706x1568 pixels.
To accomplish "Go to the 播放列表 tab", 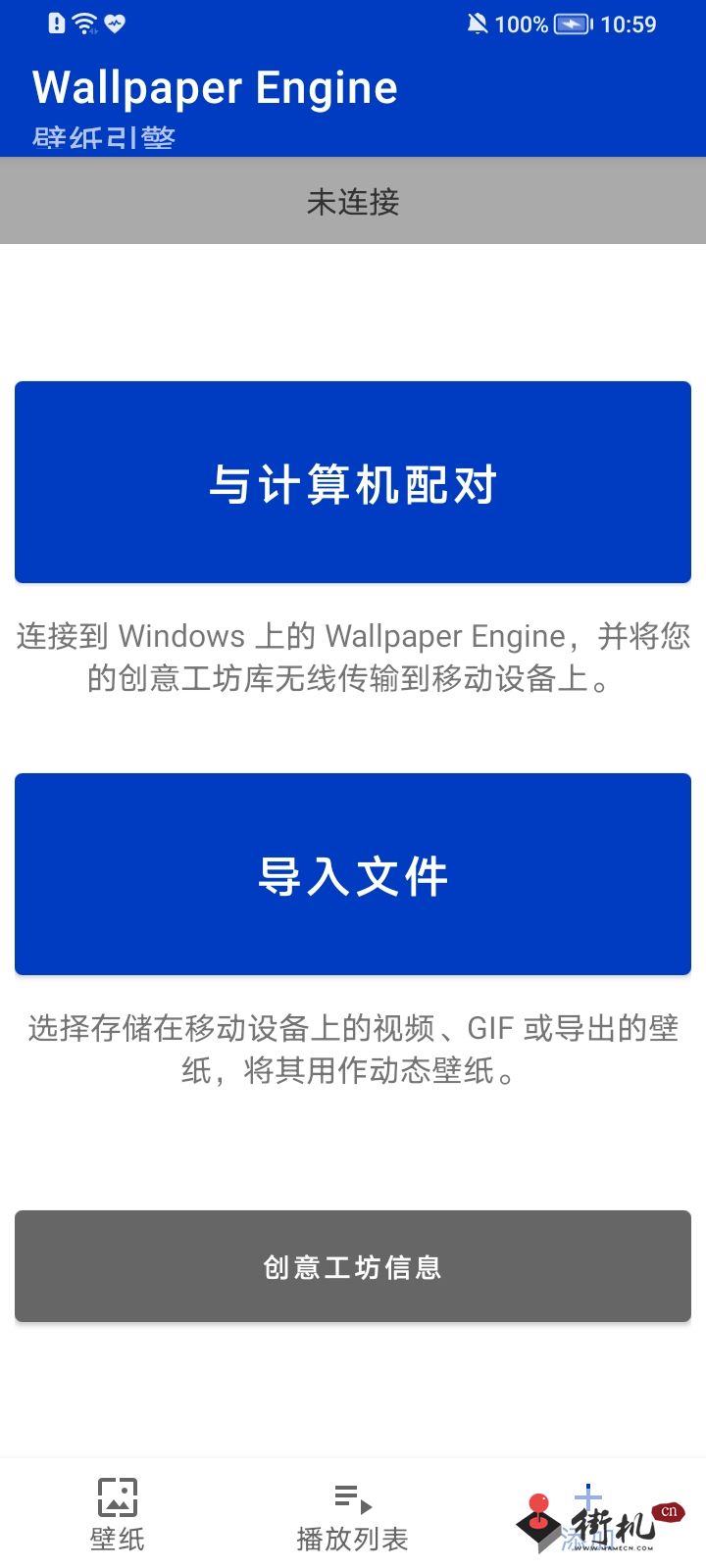I will [353, 1514].
